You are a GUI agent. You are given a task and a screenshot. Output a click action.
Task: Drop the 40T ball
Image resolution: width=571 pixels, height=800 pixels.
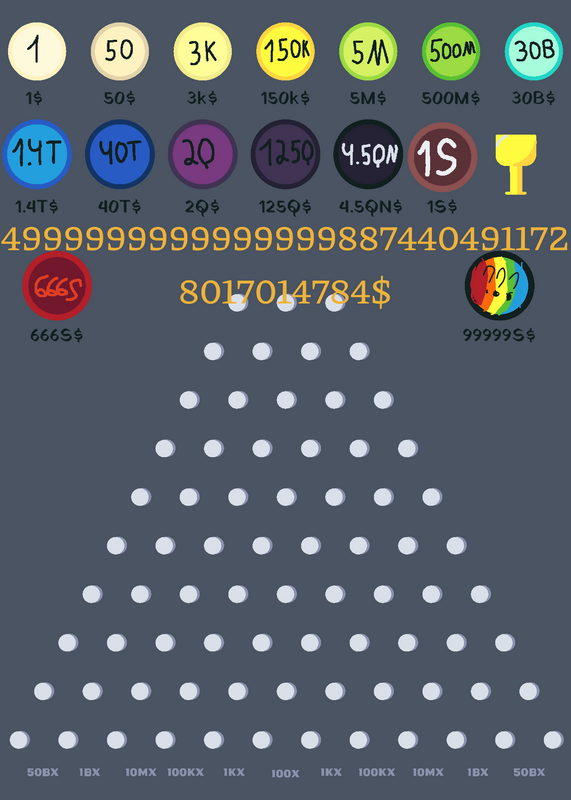(120, 155)
